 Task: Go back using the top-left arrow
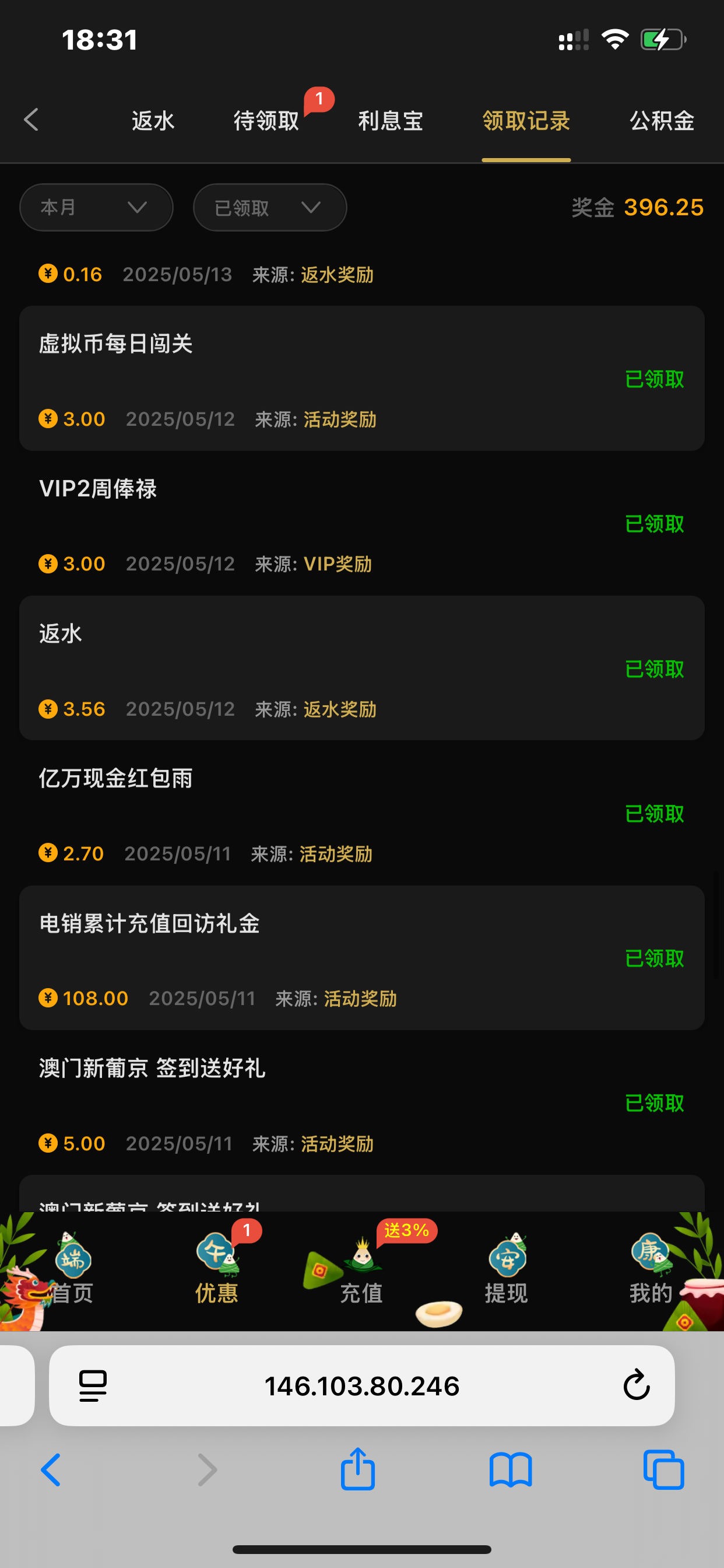[x=31, y=120]
